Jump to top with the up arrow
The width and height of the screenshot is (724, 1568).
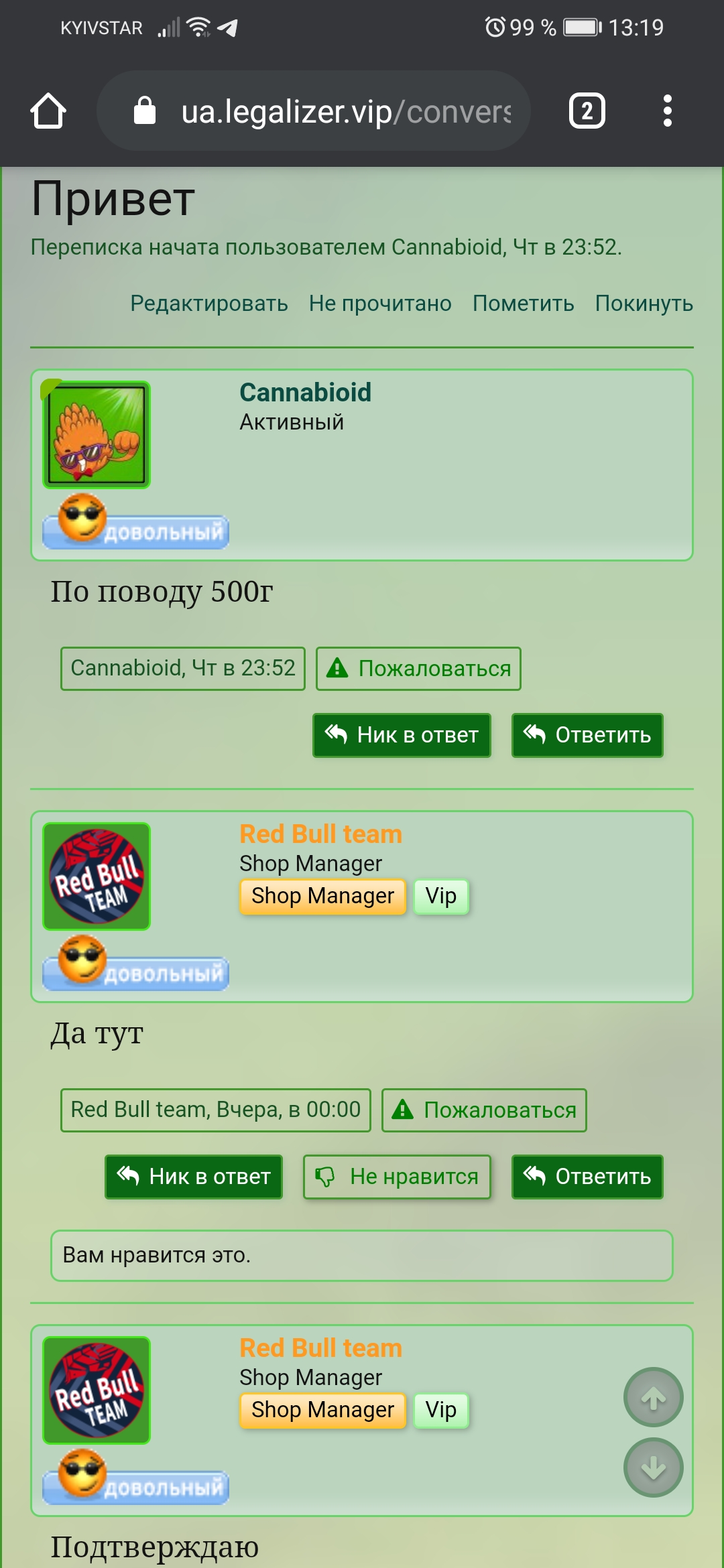(654, 1397)
